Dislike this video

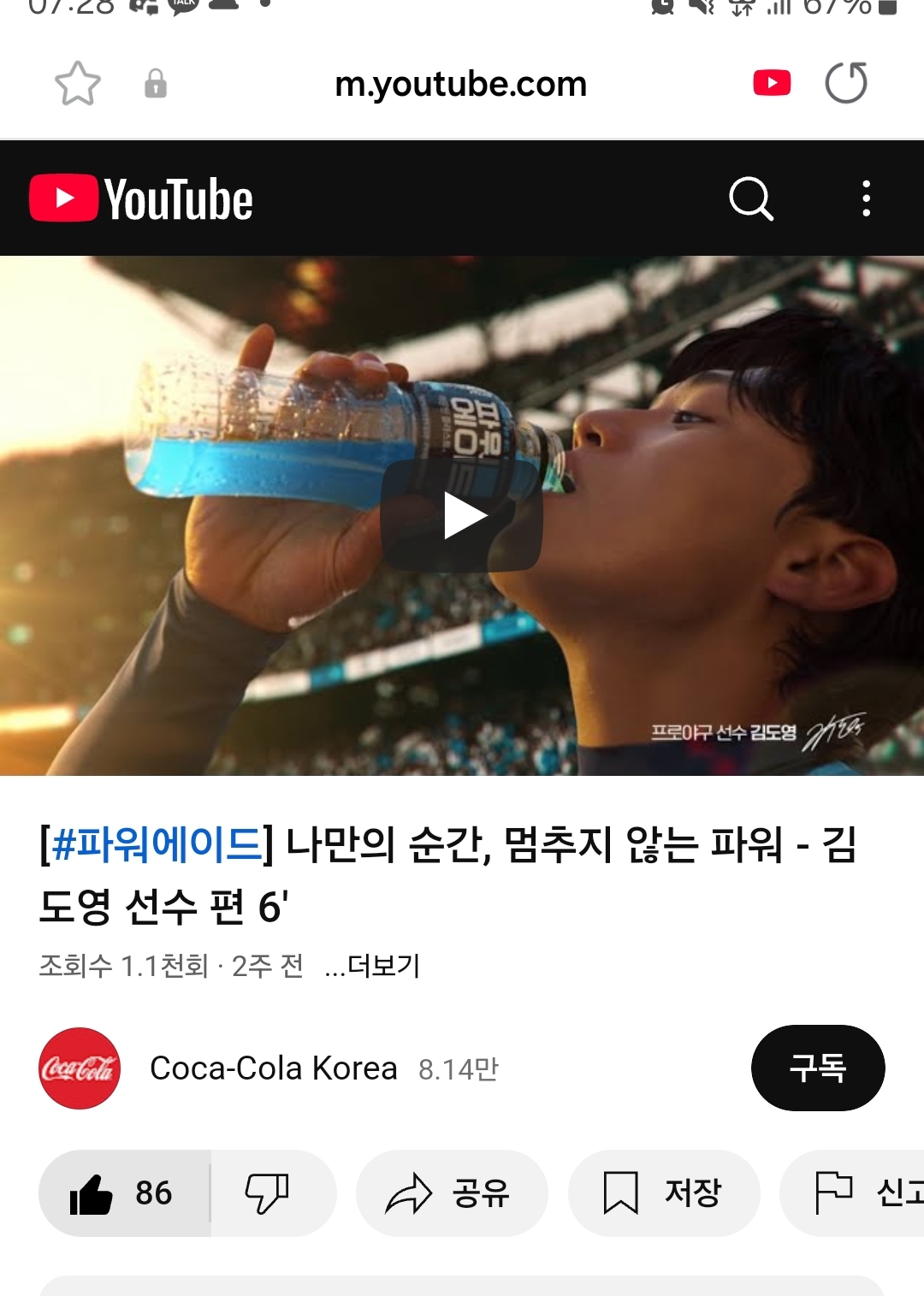click(268, 1192)
